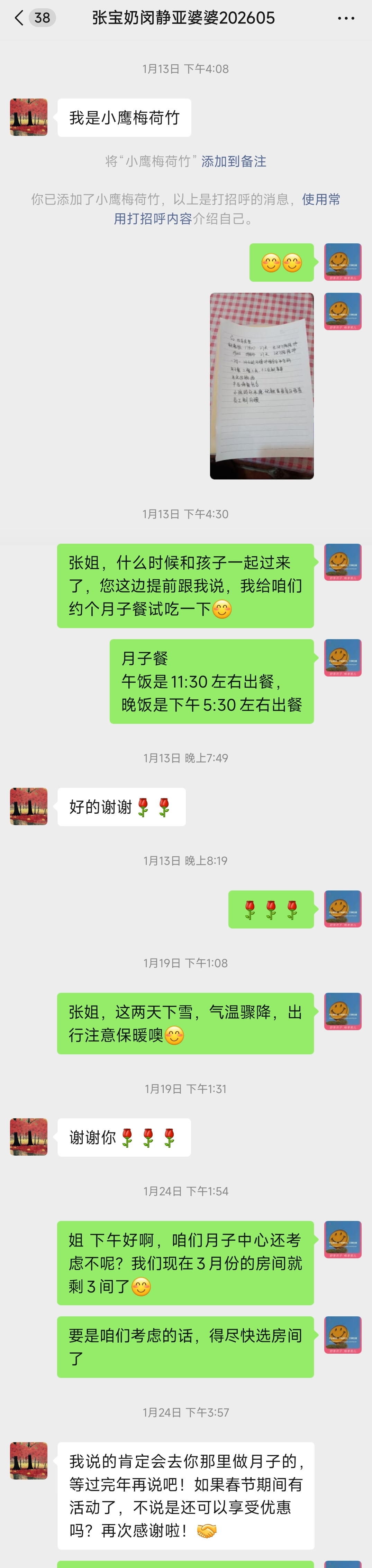Open contact avatar next to 我是小鹰梅荷竹
Image resolution: width=372 pixels, height=1568 pixels.
pos(29,117)
